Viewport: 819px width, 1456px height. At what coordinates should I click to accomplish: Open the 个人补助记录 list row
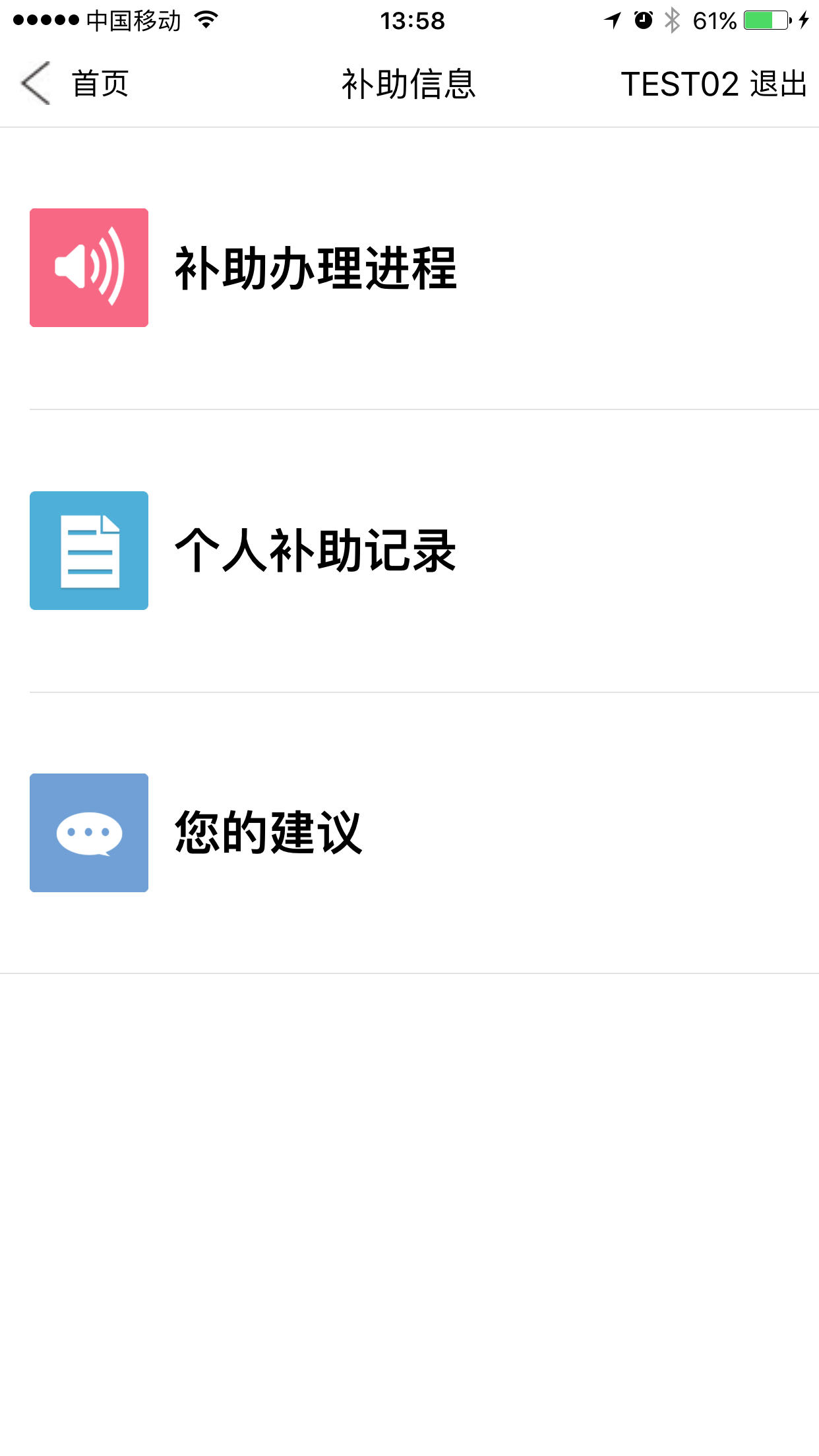[315, 549]
